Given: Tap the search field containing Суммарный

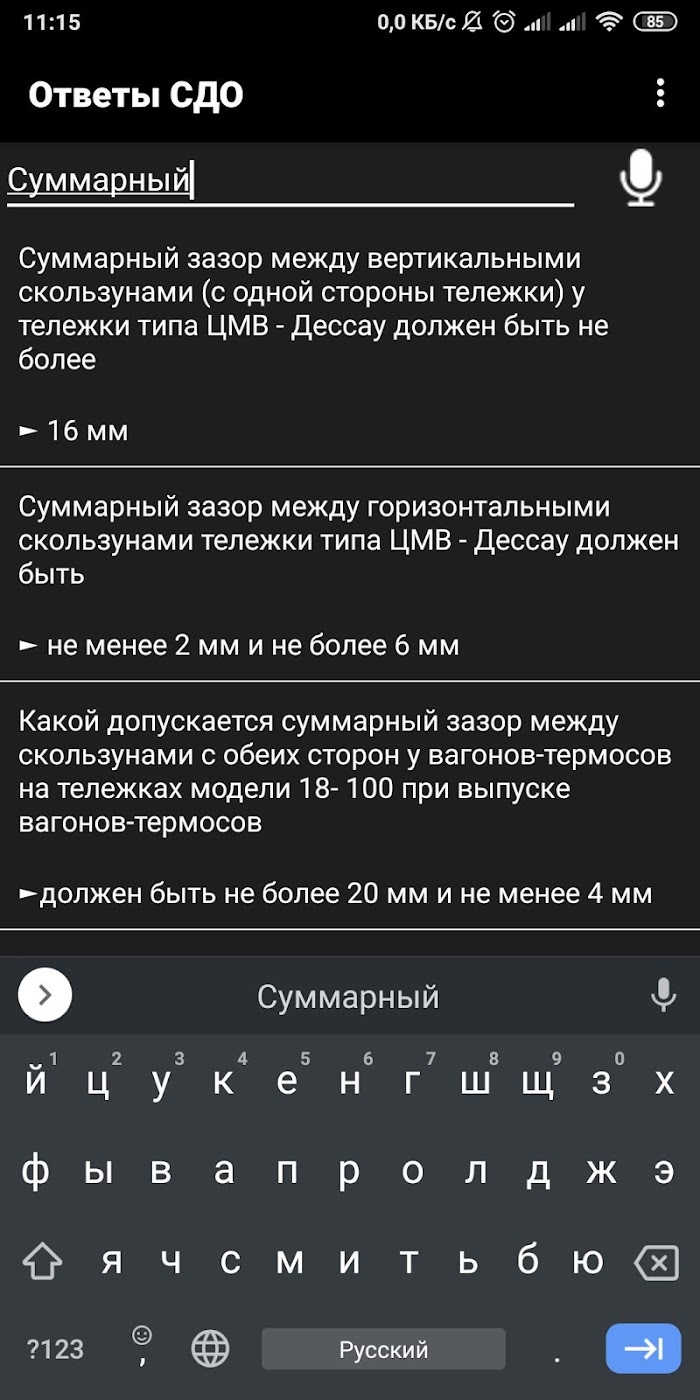Looking at the screenshot, I should [x=290, y=180].
